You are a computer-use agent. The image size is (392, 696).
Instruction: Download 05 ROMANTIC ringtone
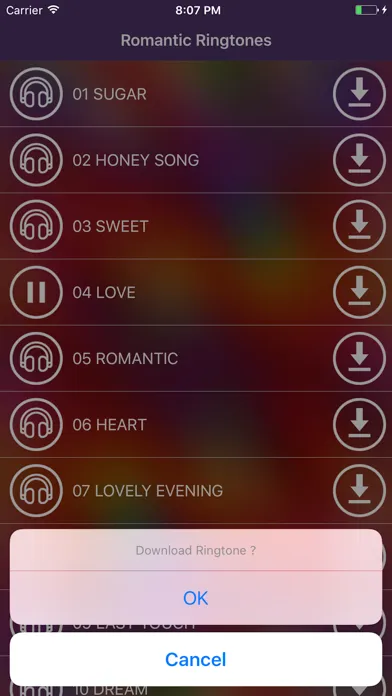pyautogui.click(x=359, y=358)
